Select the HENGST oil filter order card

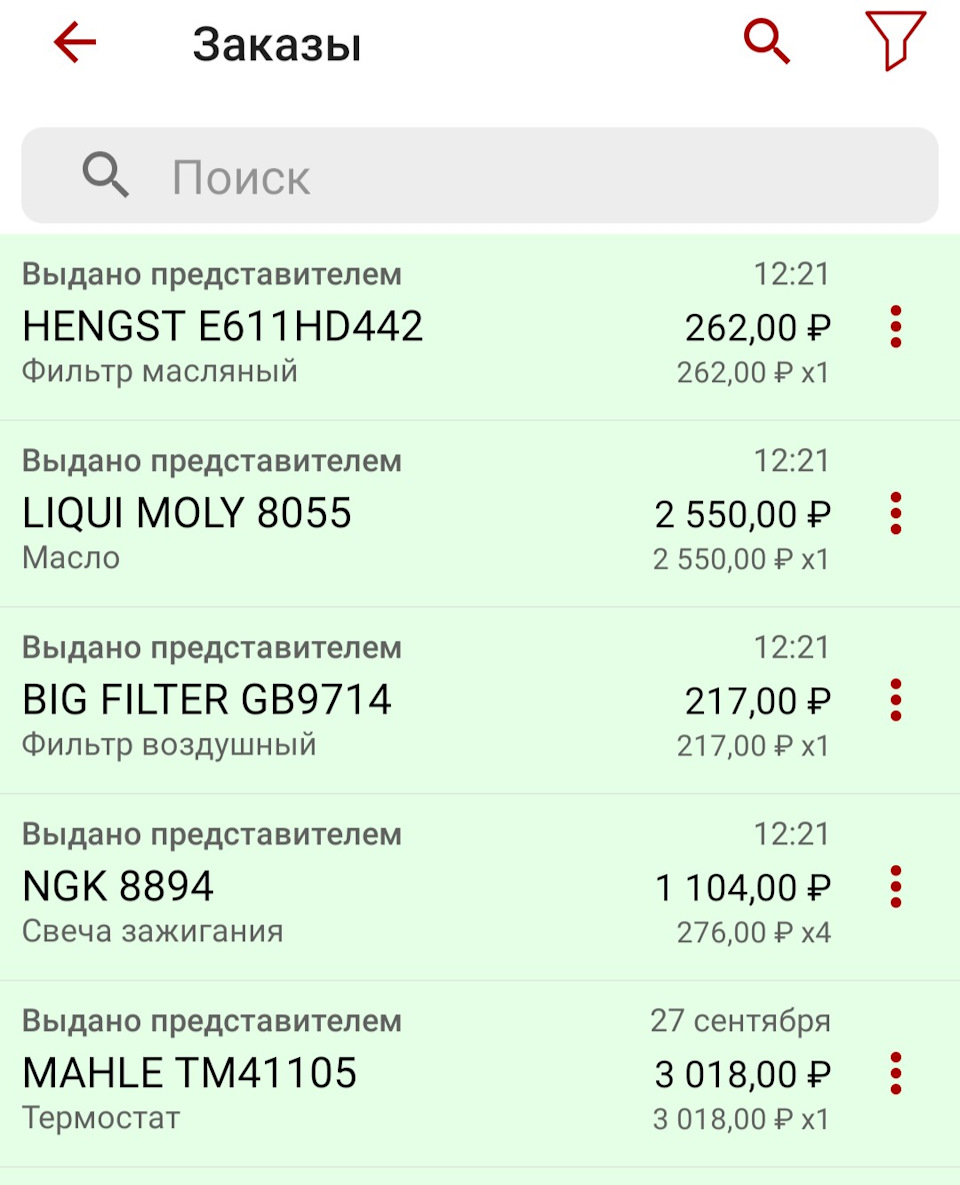(400, 325)
